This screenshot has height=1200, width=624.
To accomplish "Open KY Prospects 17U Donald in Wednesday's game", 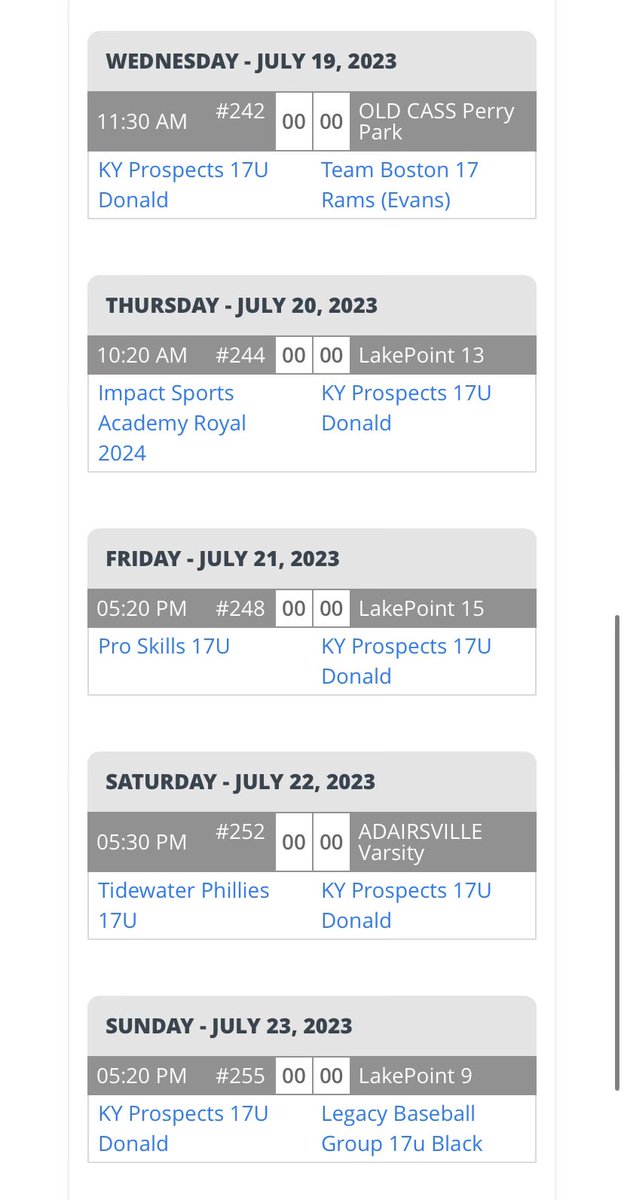I will click(x=183, y=185).
